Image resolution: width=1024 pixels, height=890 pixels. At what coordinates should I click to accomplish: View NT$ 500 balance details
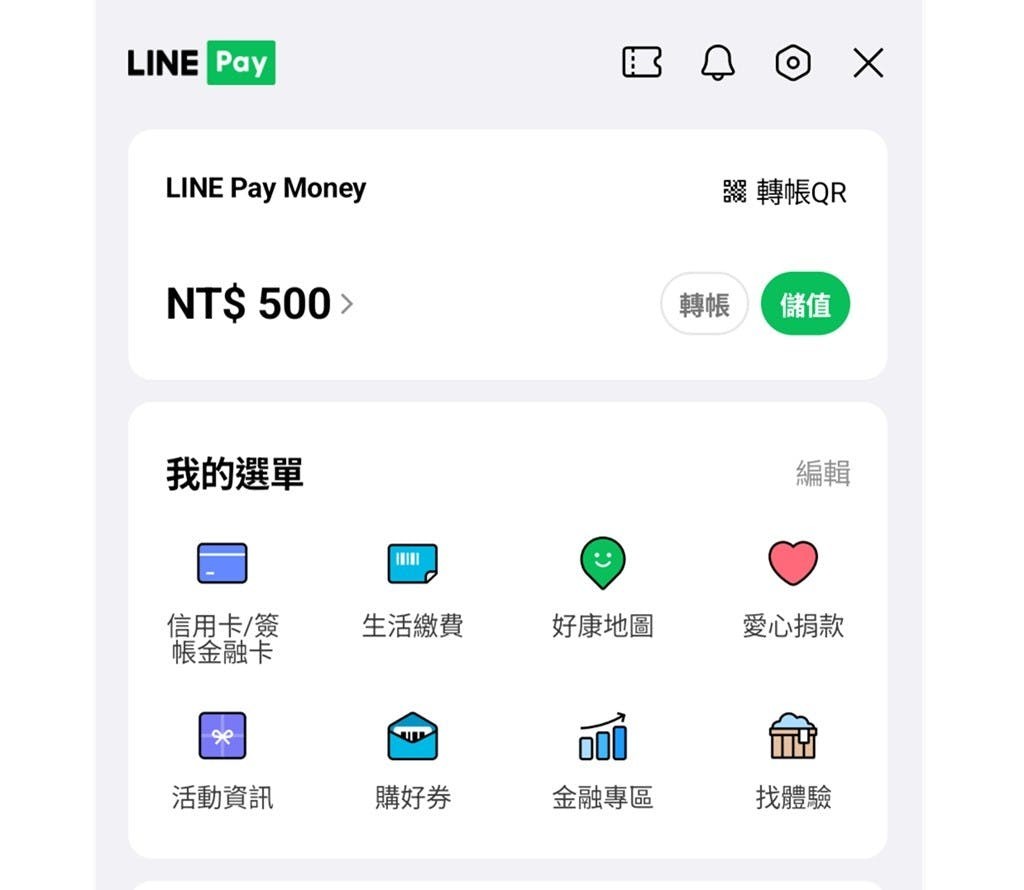[259, 304]
